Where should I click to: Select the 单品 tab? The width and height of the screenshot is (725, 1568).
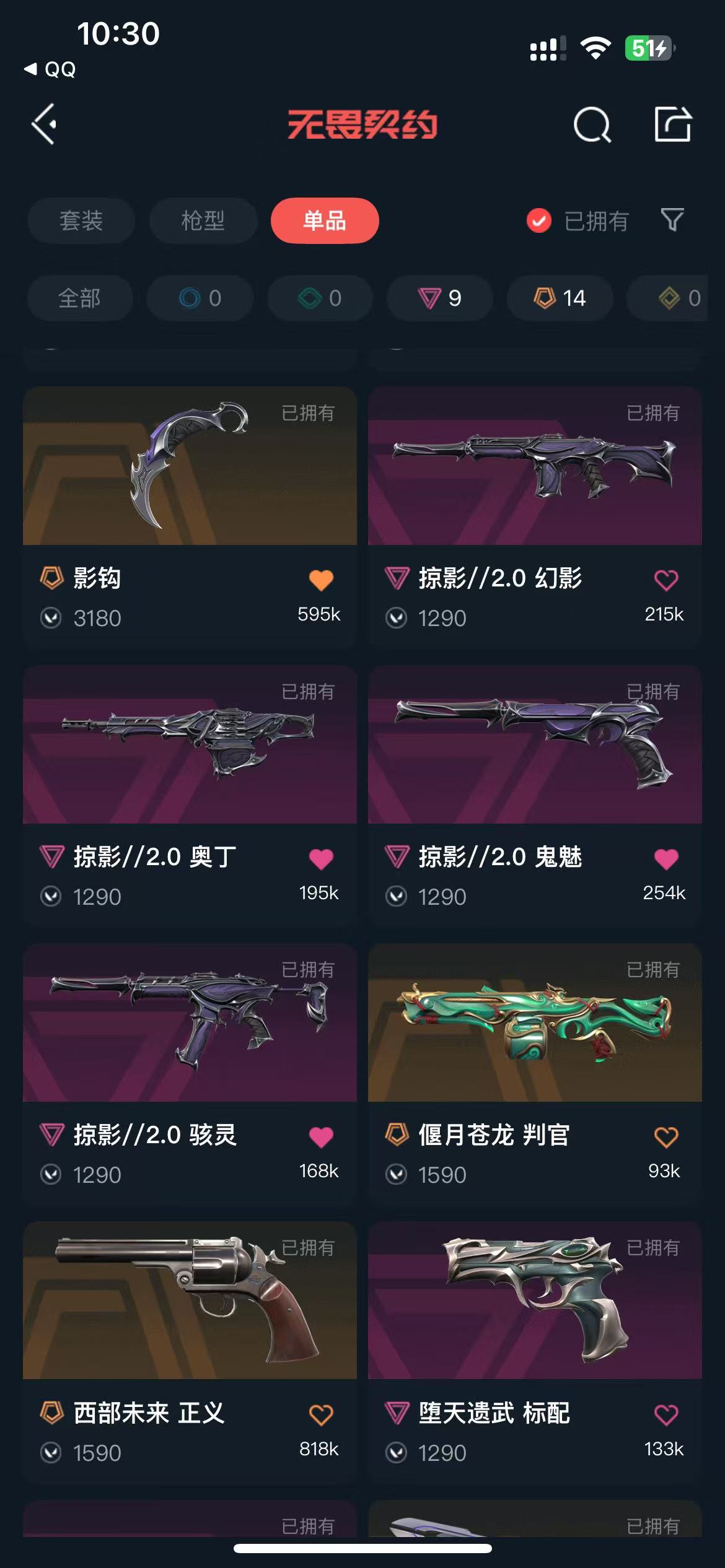[325, 220]
